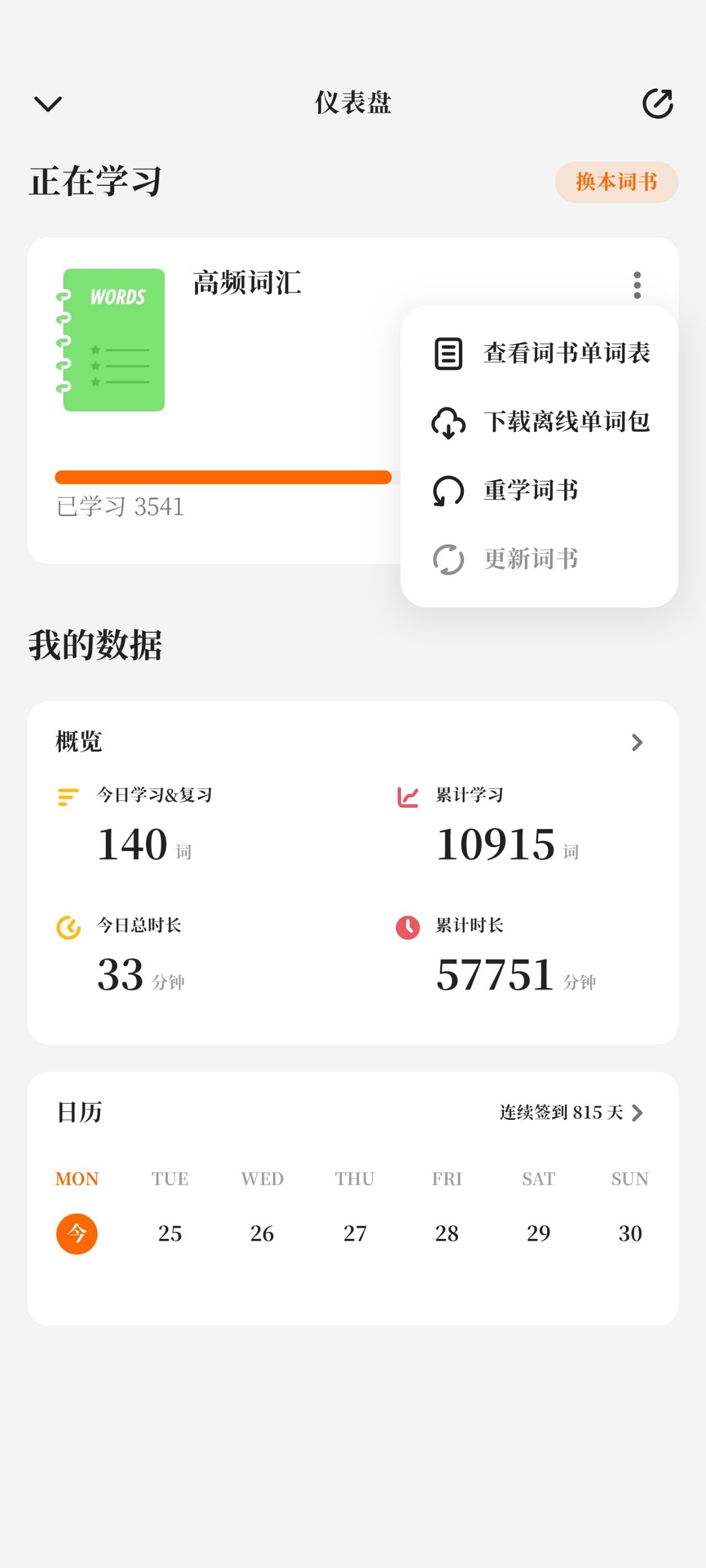706x1568 pixels.
Task: Select today's 今 circle in calendar
Action: (x=77, y=1233)
